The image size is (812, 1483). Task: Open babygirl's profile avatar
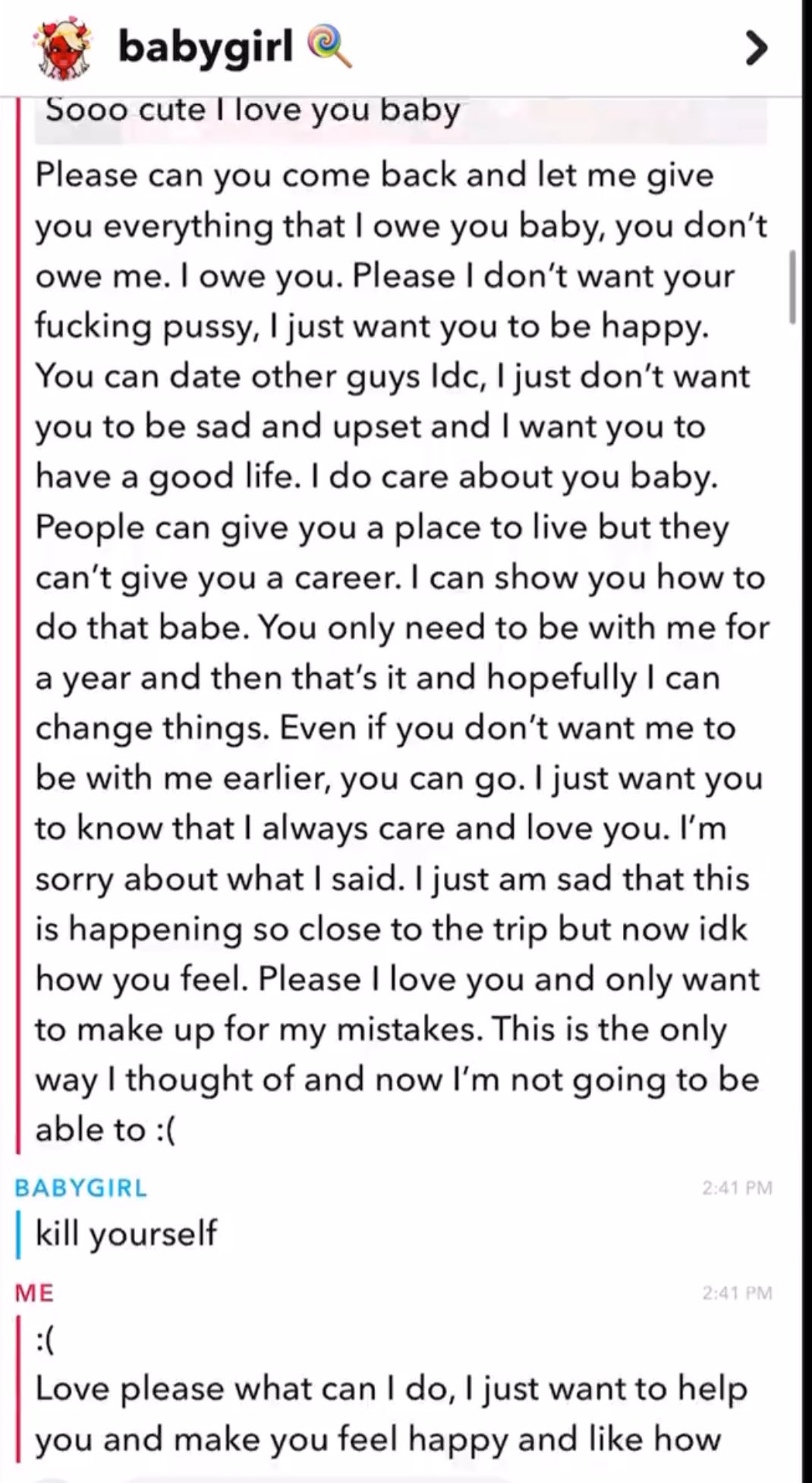(x=65, y=49)
